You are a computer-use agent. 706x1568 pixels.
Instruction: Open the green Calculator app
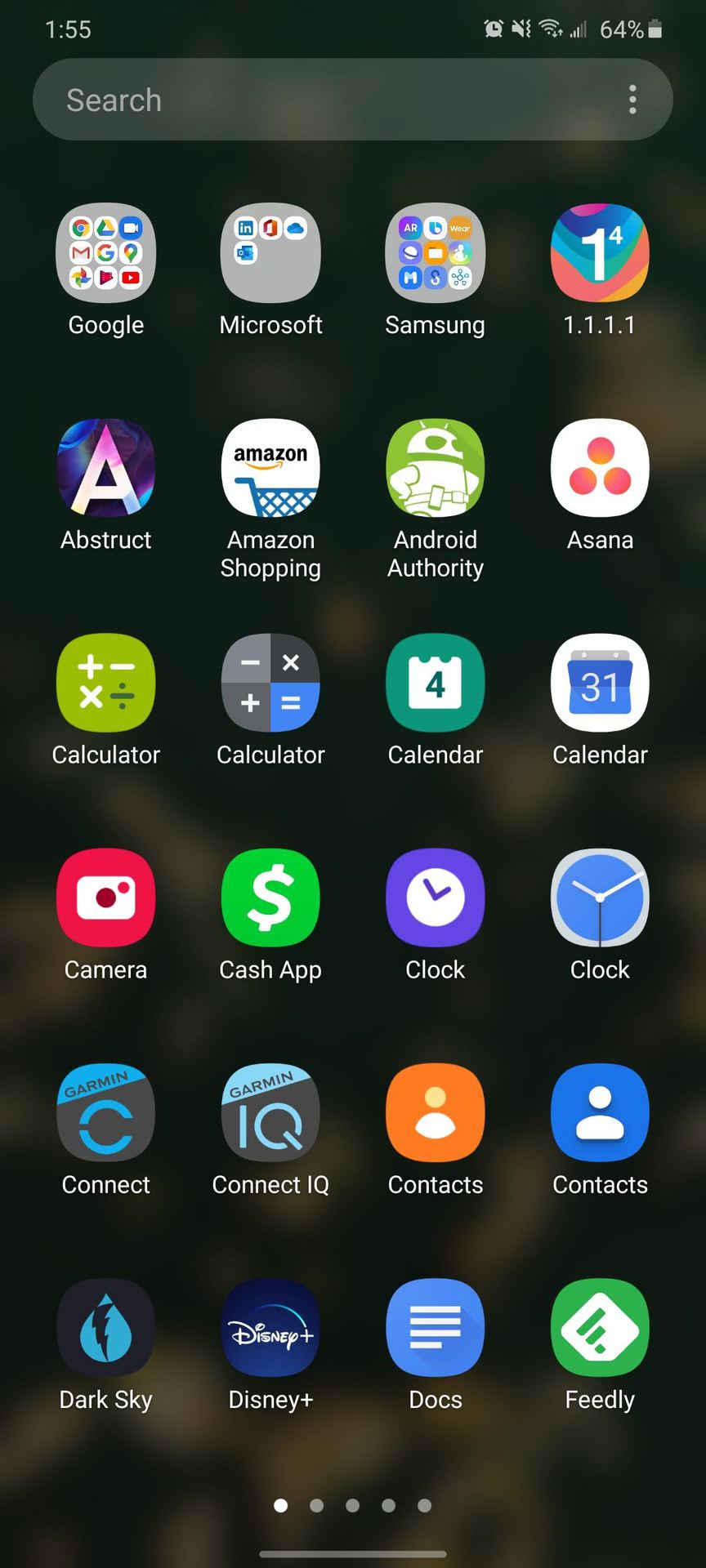point(106,683)
